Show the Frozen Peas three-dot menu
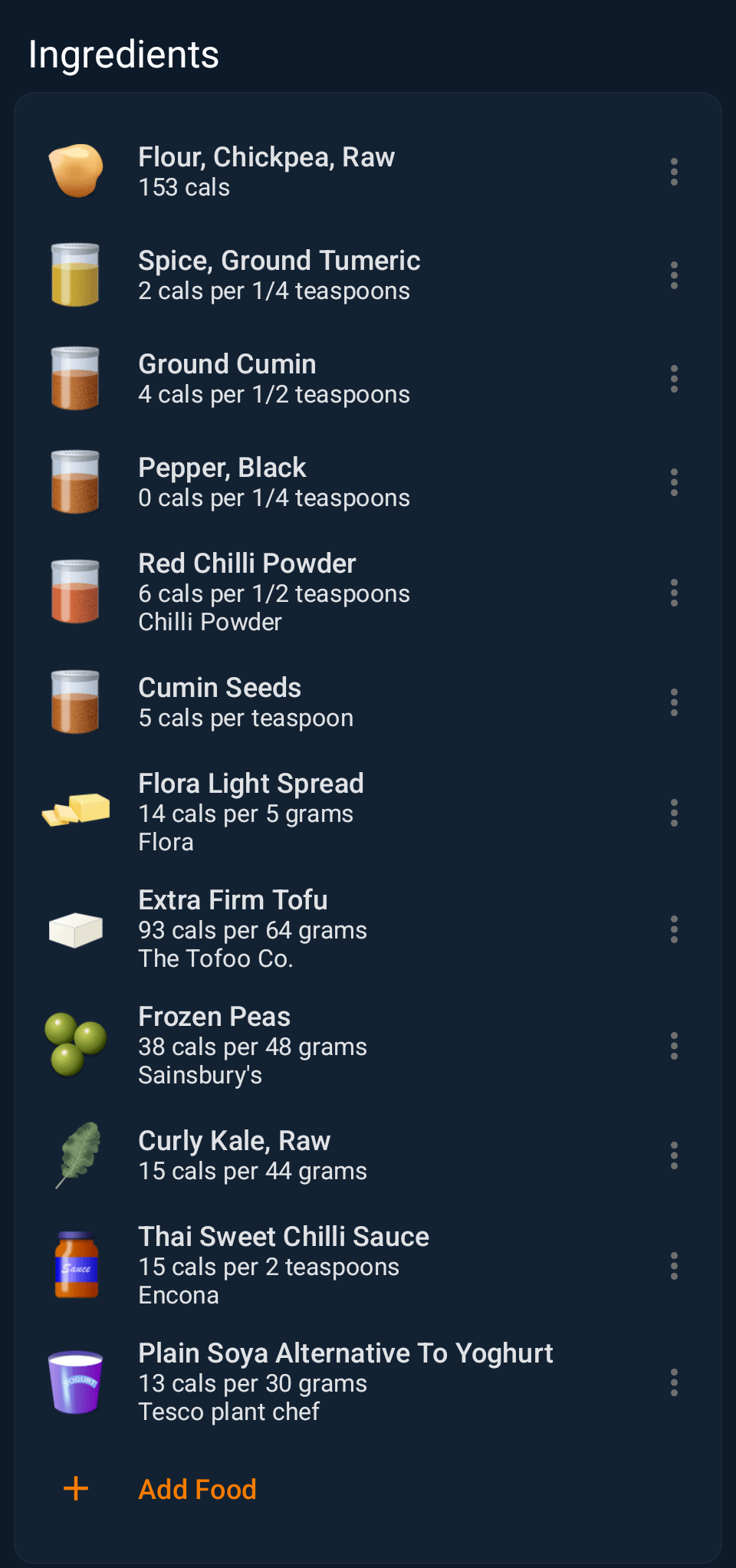This screenshot has height=1568, width=736. (x=674, y=1046)
